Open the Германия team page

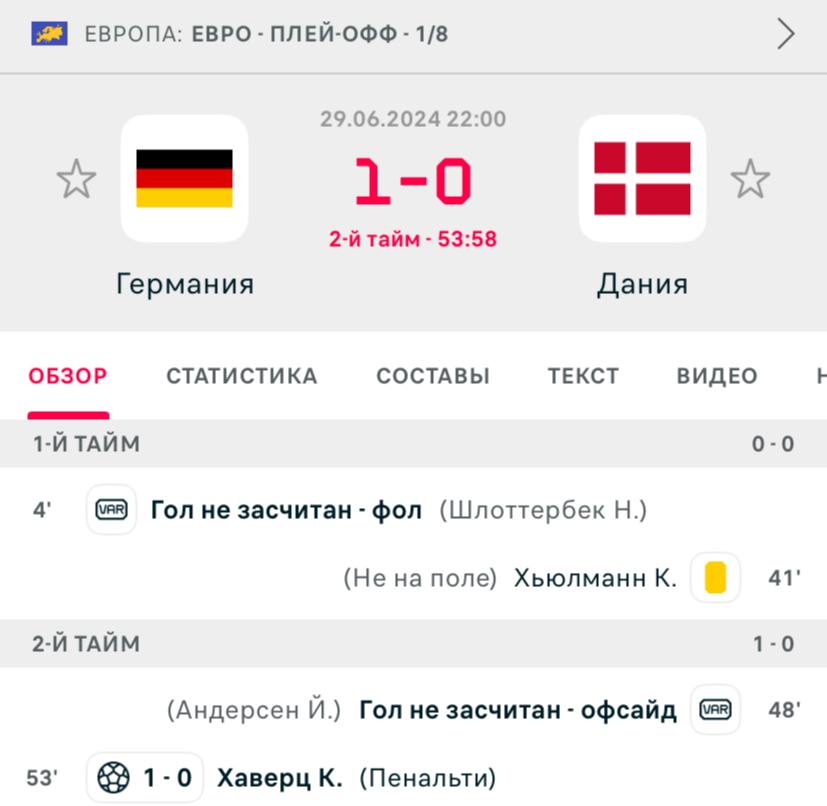tap(184, 179)
